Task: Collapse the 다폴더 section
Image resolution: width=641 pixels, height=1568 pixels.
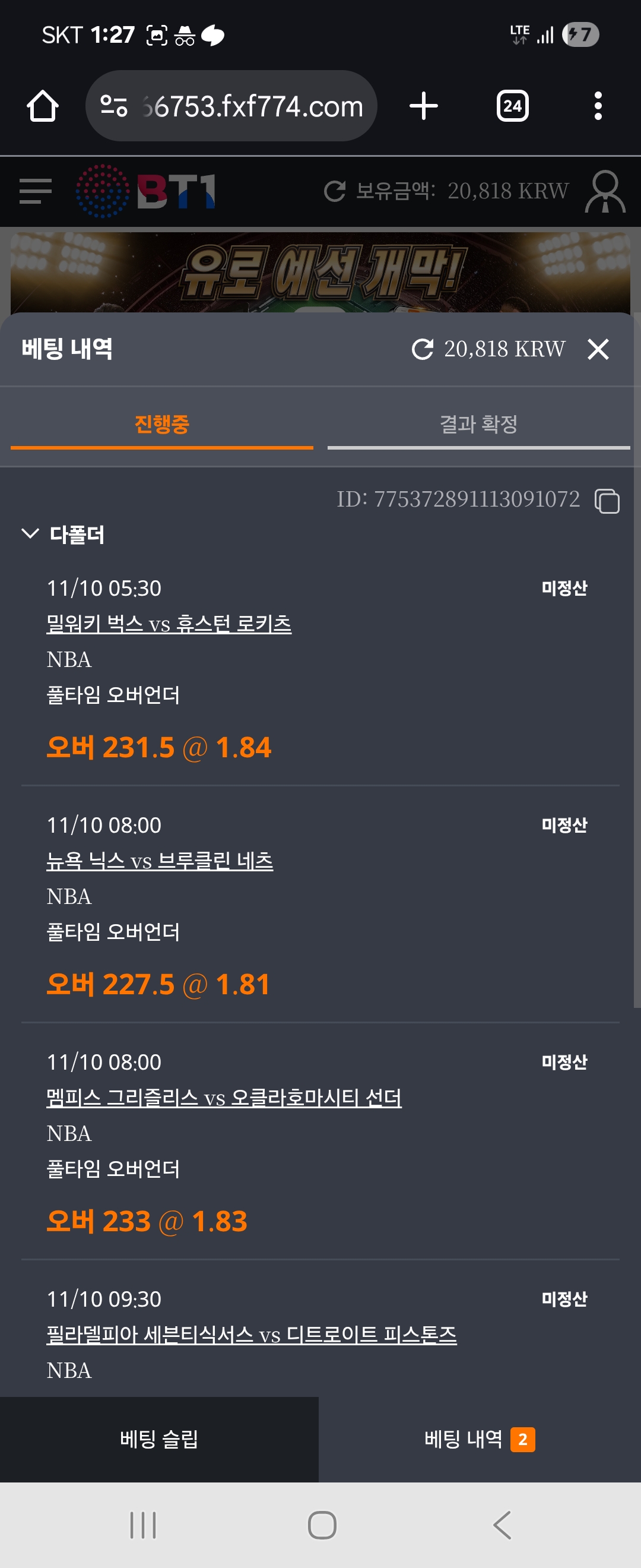Action: click(30, 534)
